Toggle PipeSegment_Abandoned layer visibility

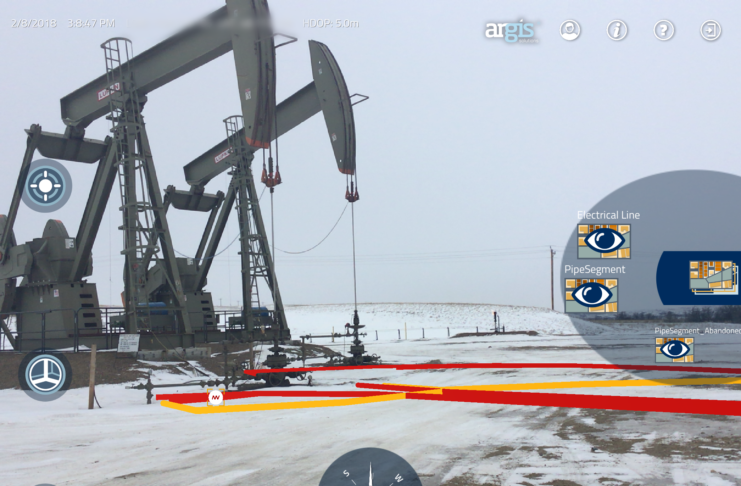point(675,349)
